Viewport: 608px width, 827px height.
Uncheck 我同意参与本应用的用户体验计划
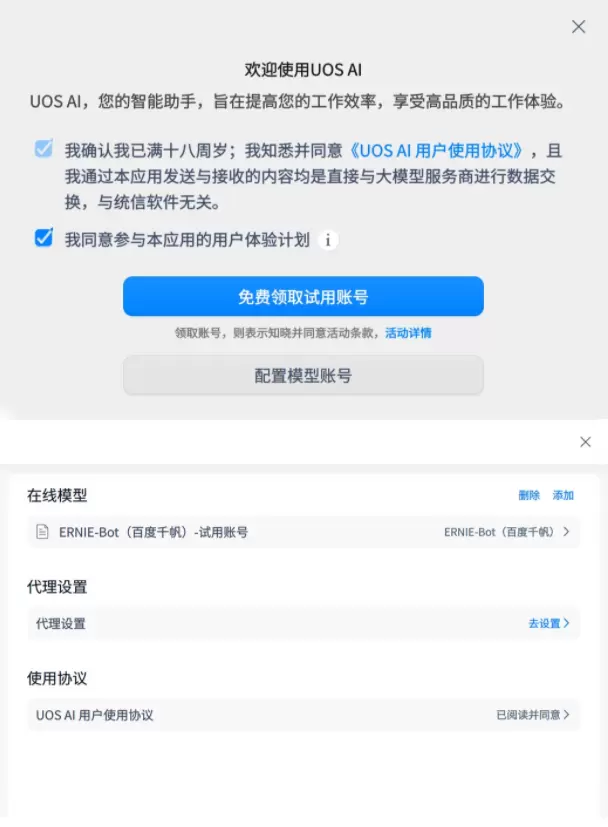pos(44,238)
